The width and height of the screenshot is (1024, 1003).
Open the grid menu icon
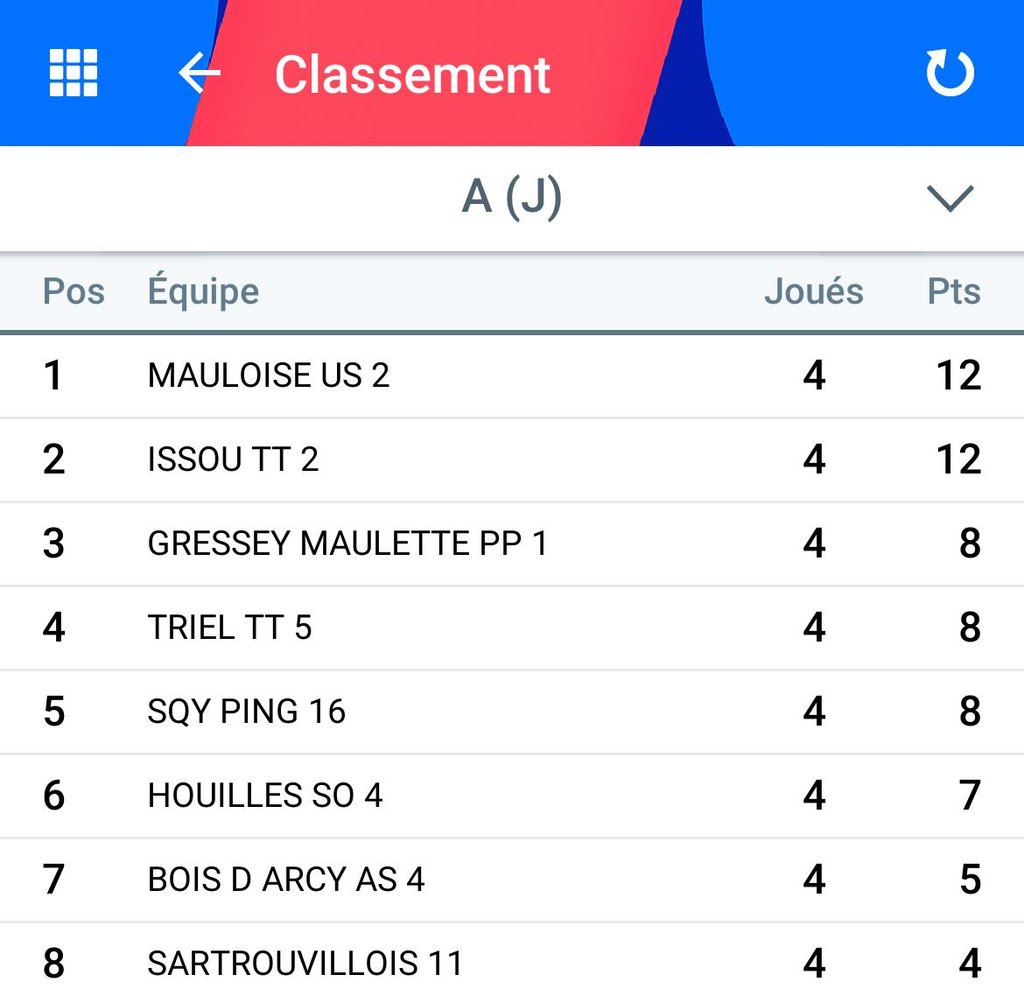click(73, 72)
